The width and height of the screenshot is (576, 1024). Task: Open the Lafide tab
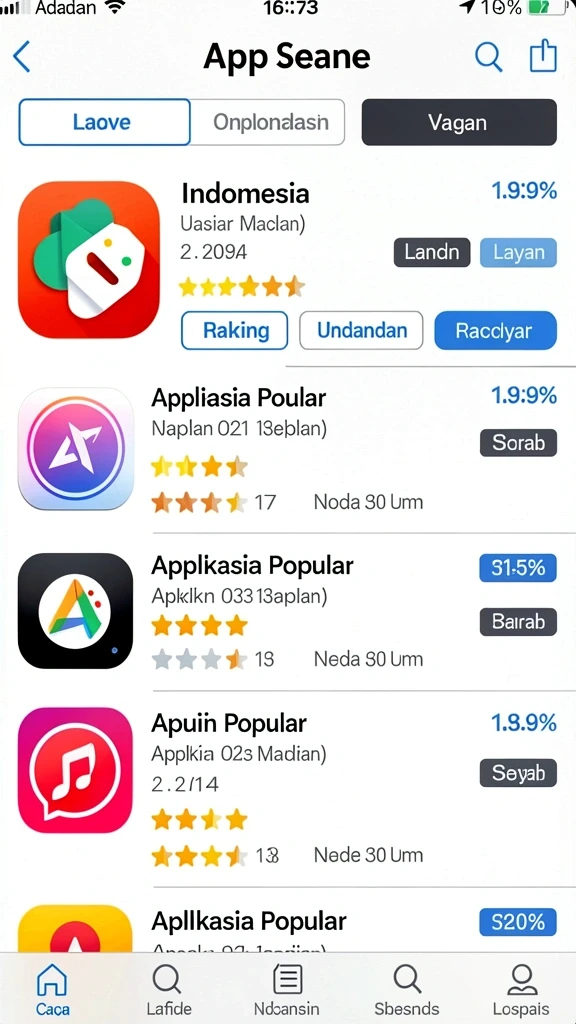coord(168,989)
